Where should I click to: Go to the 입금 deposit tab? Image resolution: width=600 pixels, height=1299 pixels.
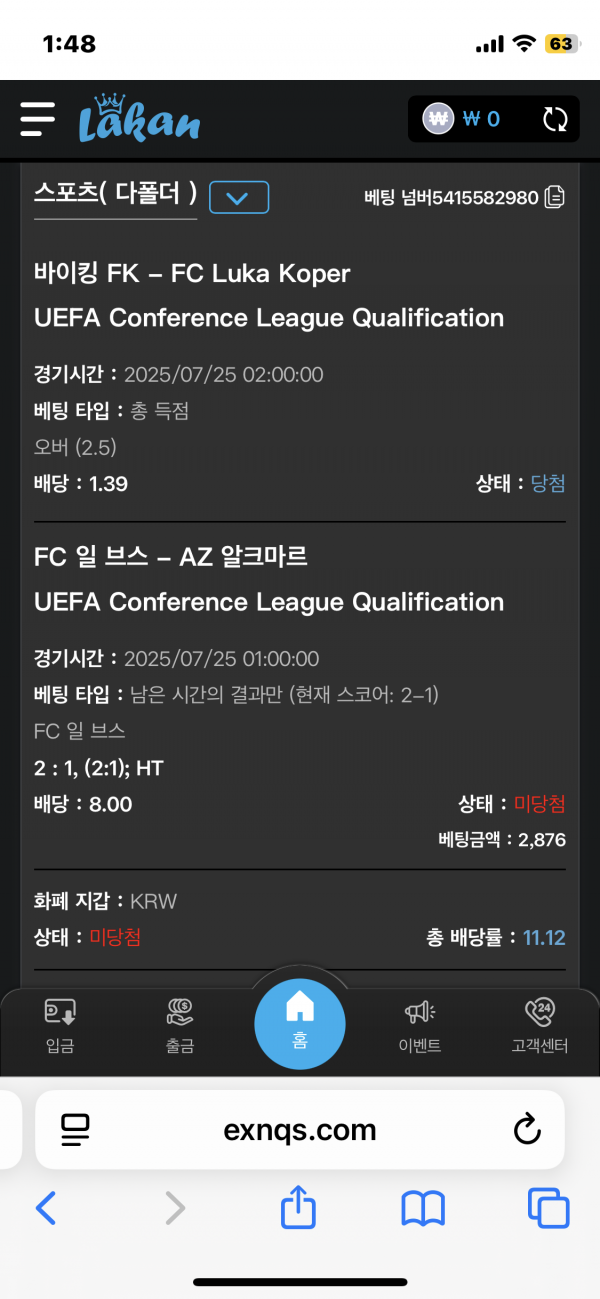60,1028
